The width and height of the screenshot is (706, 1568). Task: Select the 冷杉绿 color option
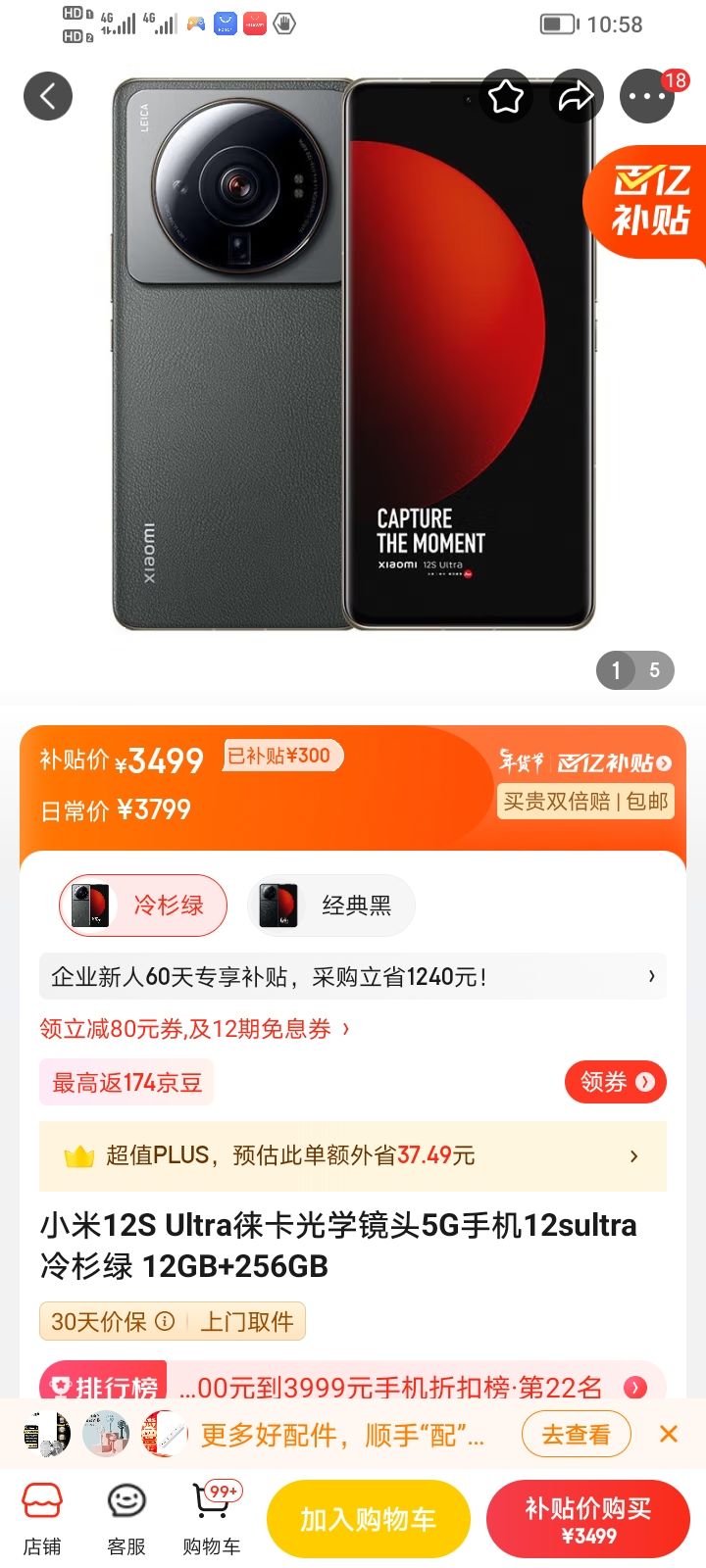point(143,906)
